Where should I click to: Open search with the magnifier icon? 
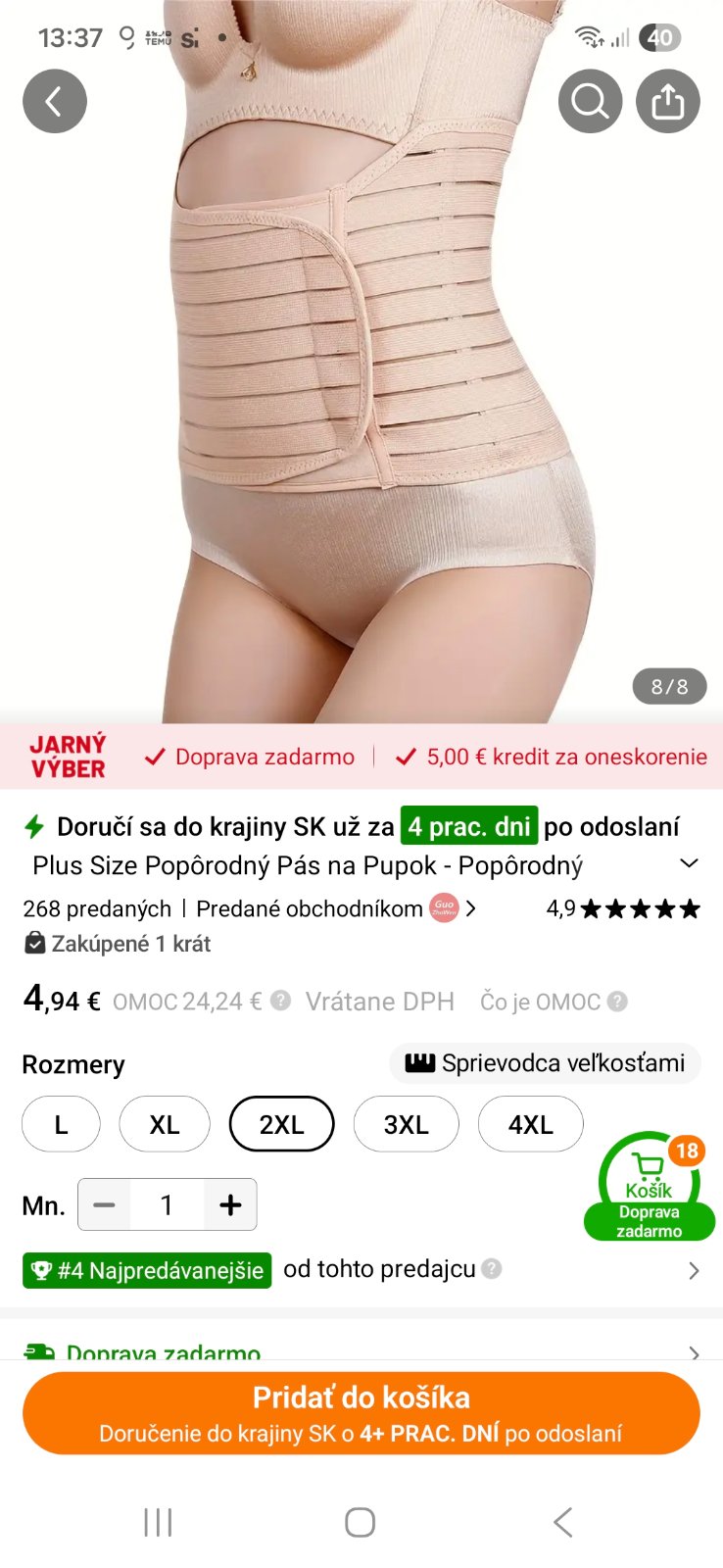[x=590, y=101]
